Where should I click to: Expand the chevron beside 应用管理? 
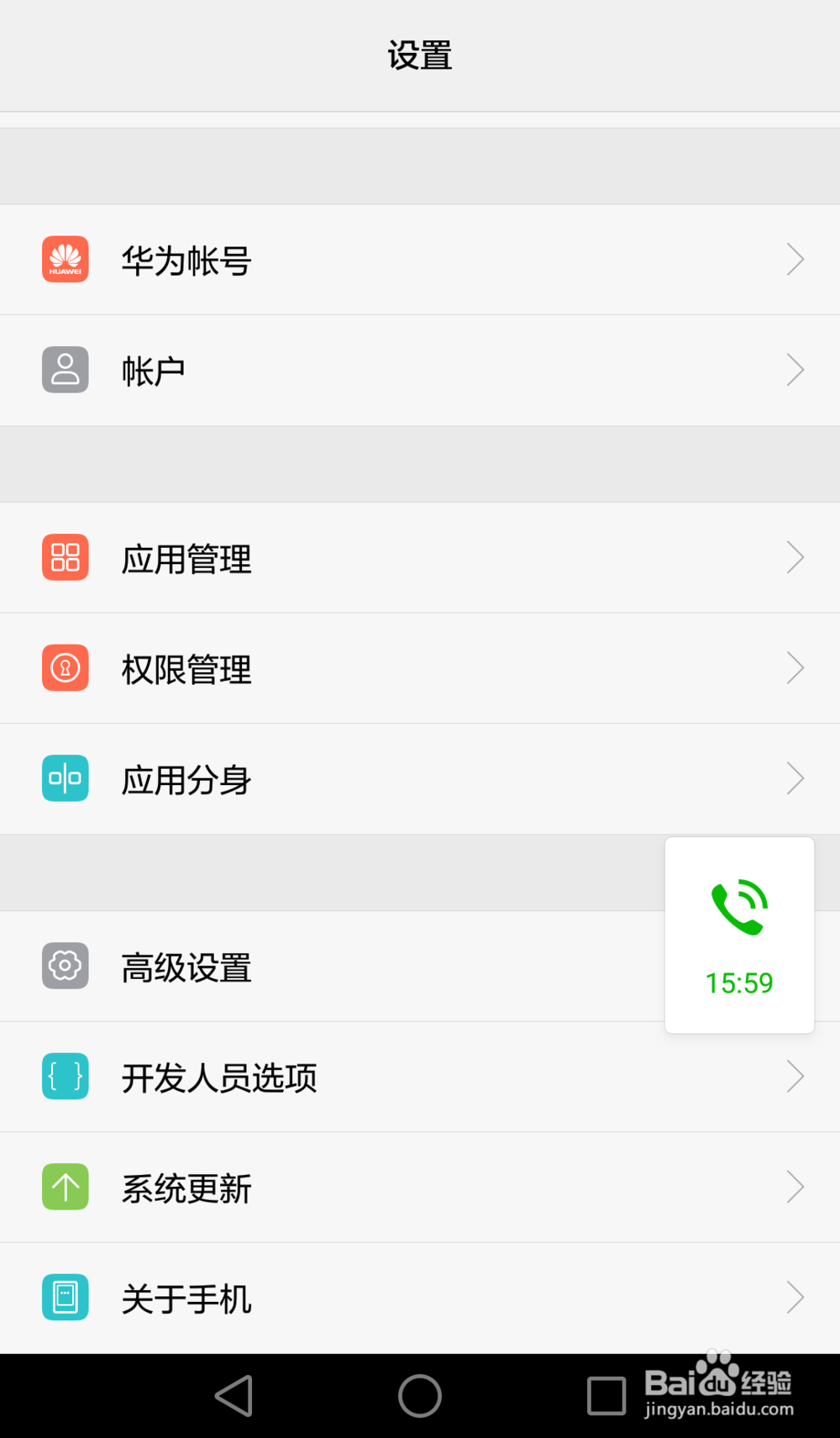click(795, 557)
